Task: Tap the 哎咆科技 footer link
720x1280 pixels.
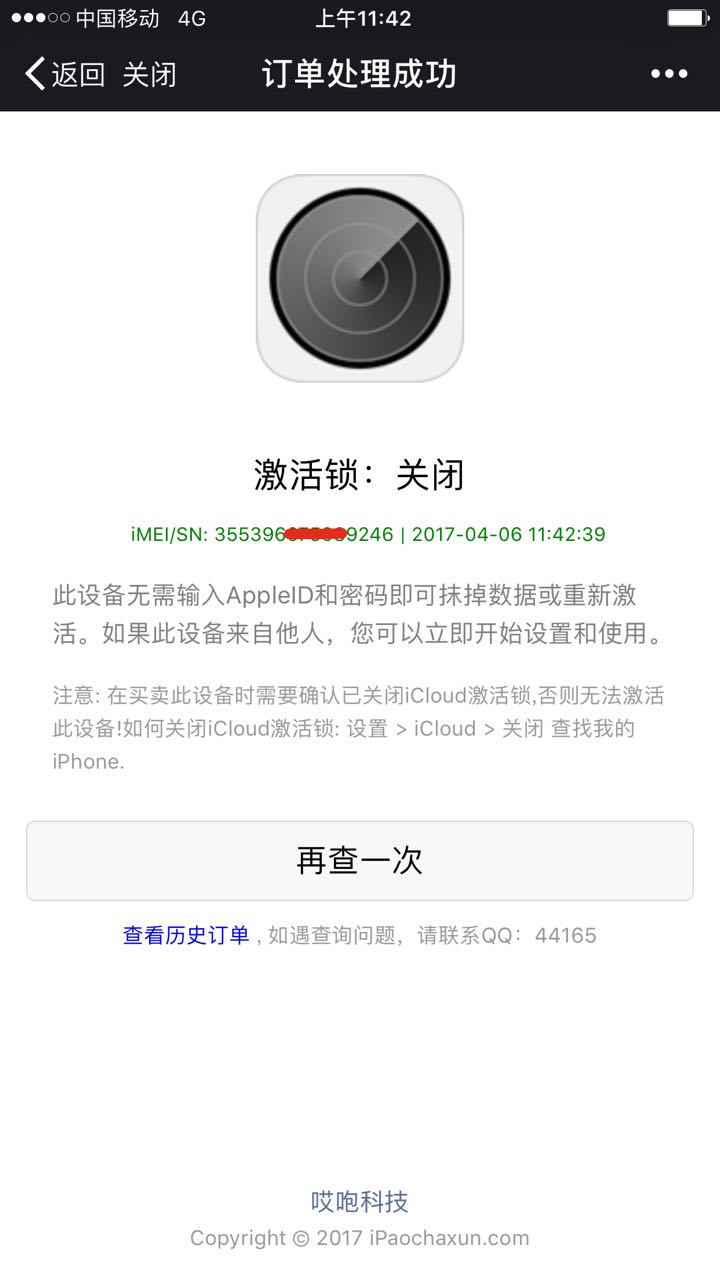Action: 360,1201
